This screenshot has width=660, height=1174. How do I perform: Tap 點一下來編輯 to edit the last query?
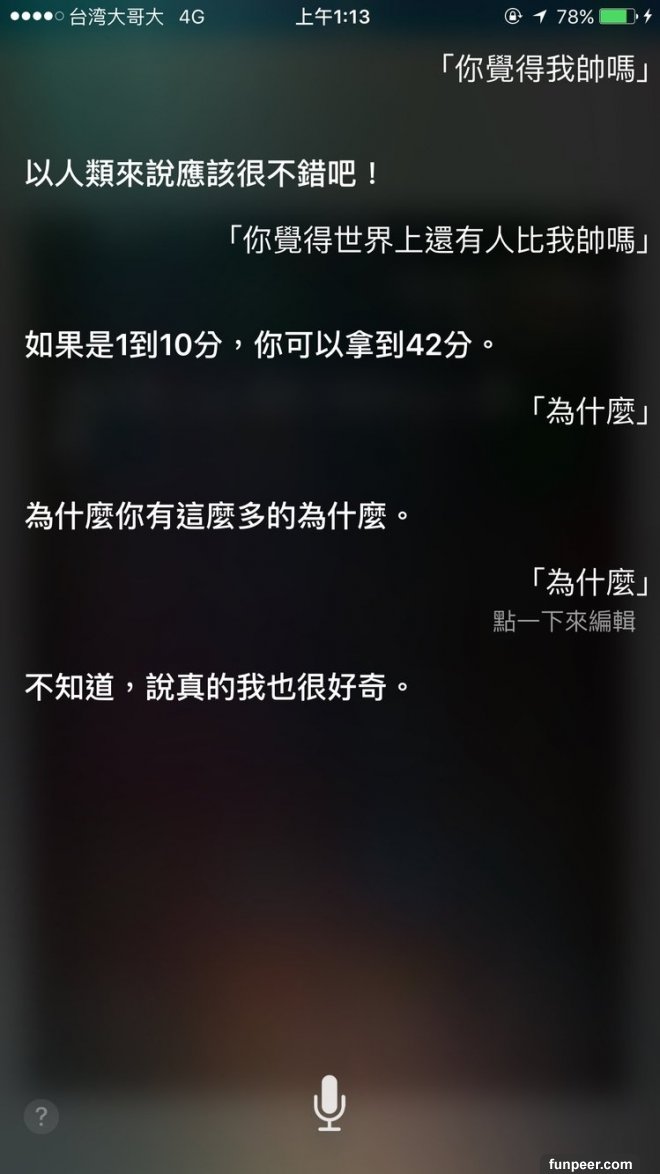point(564,621)
